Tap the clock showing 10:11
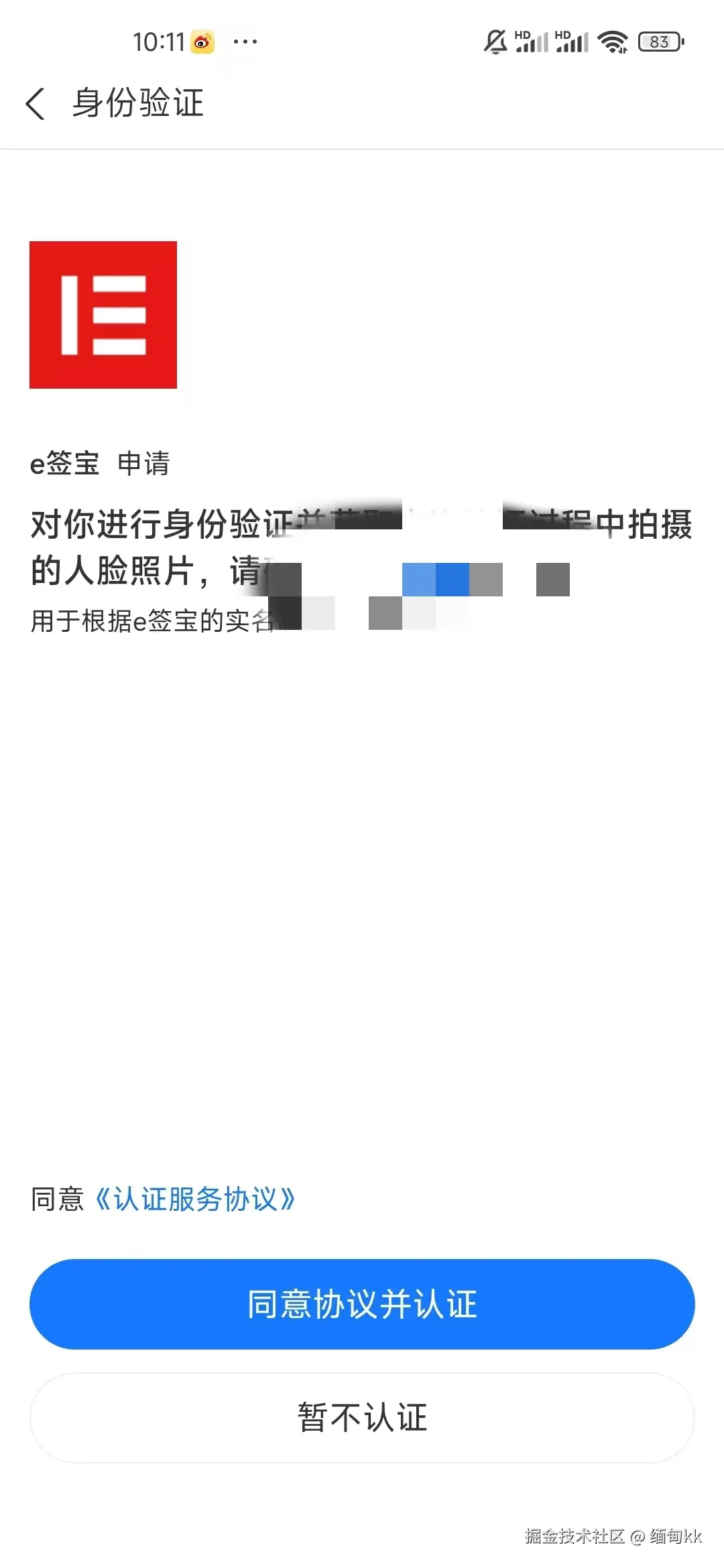The height and width of the screenshot is (1568, 724). (x=158, y=42)
